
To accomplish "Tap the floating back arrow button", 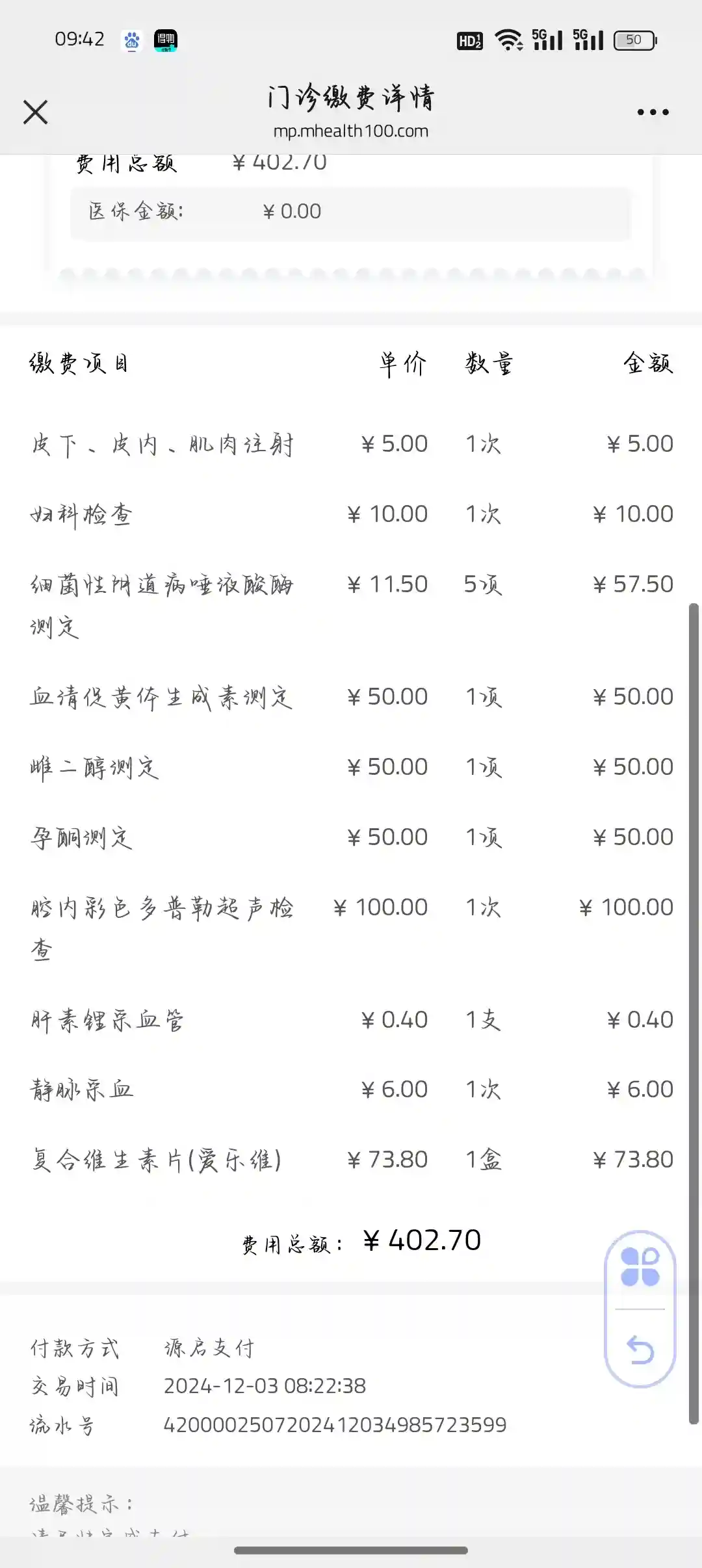I will [x=640, y=1350].
